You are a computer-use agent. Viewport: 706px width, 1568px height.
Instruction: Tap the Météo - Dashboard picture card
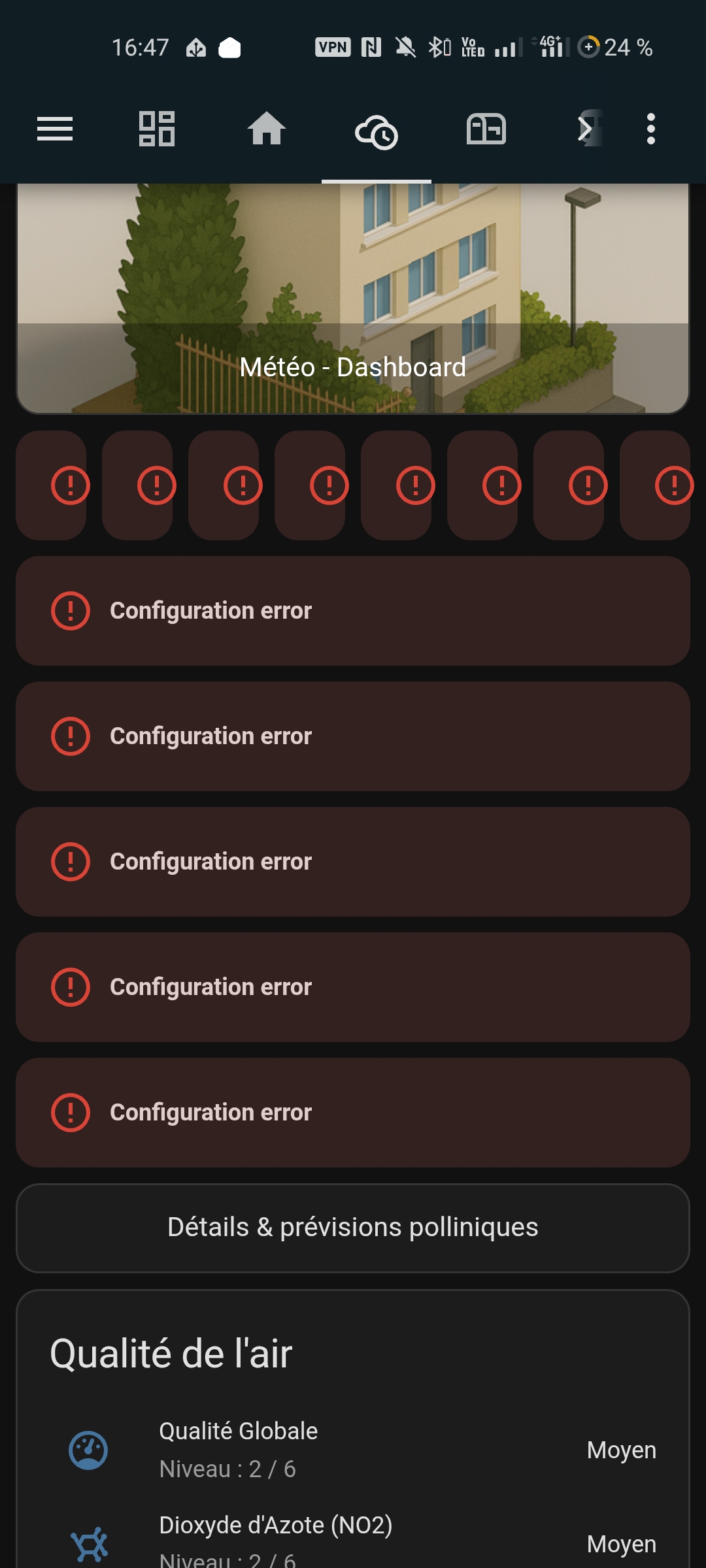[x=353, y=297]
